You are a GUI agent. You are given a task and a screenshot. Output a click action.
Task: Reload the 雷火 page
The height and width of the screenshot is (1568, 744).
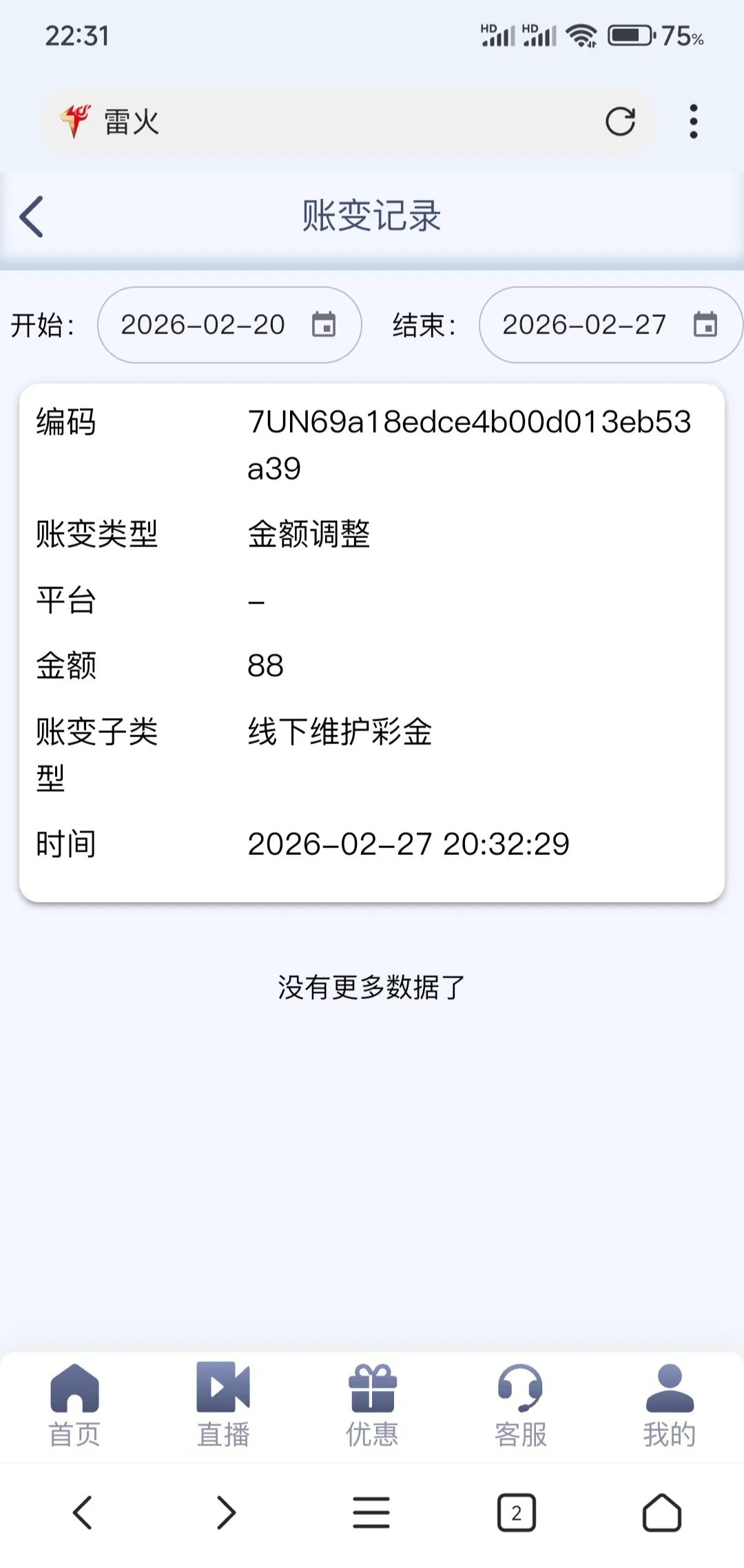pyautogui.click(x=620, y=122)
